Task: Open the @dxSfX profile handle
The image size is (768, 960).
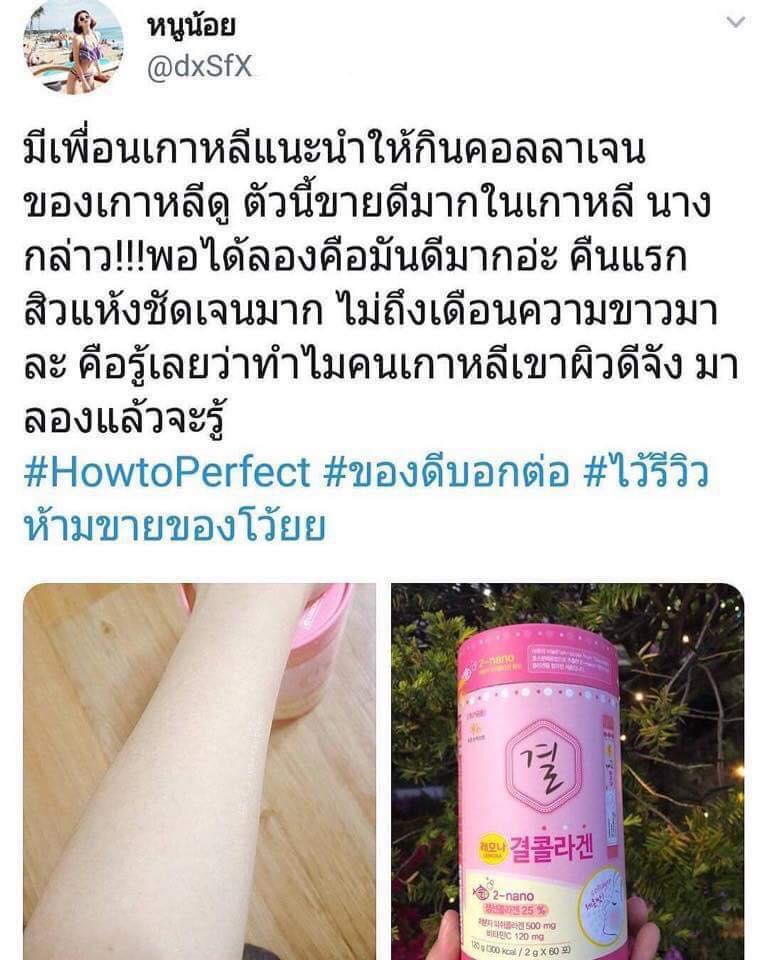Action: click(x=200, y=66)
